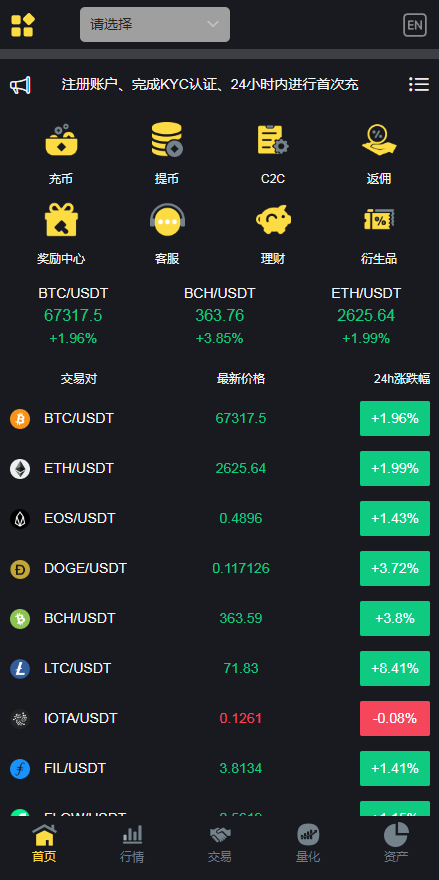
Task: Open the ETH/USDT row in the list
Action: (x=220, y=468)
